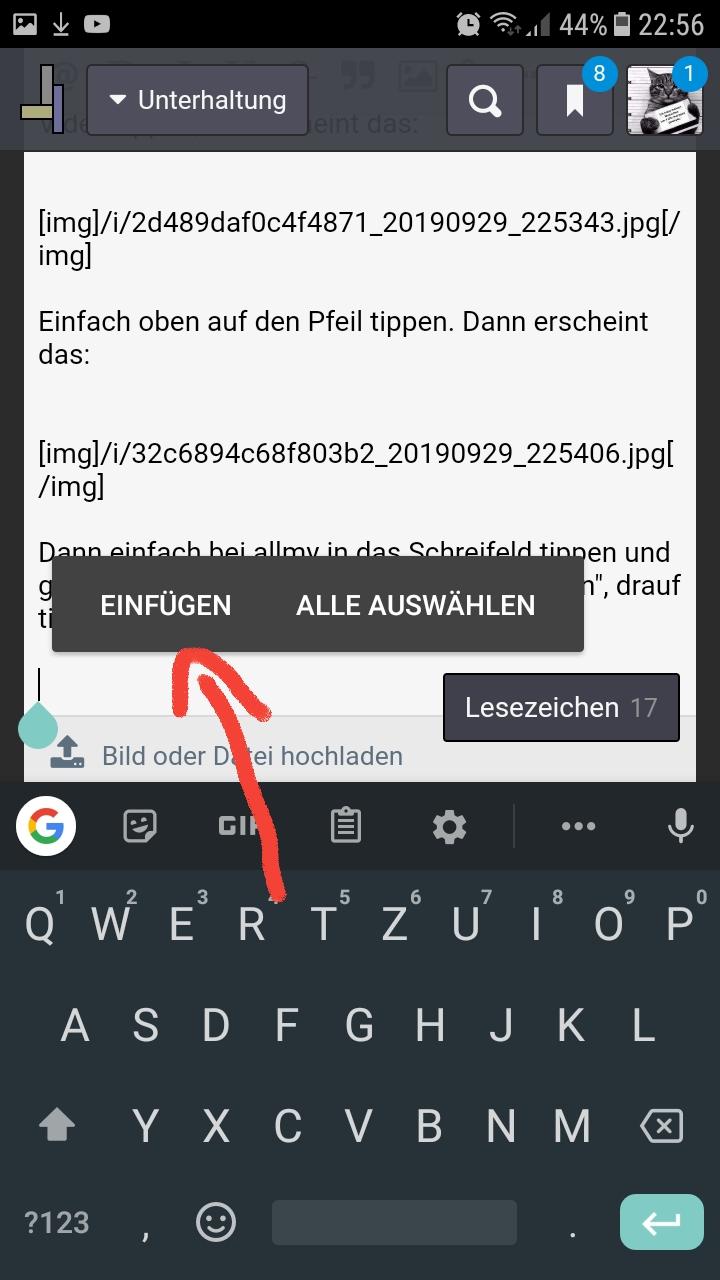Tap EINFÜGEN to paste the text
The image size is (720, 1280).
[166, 605]
